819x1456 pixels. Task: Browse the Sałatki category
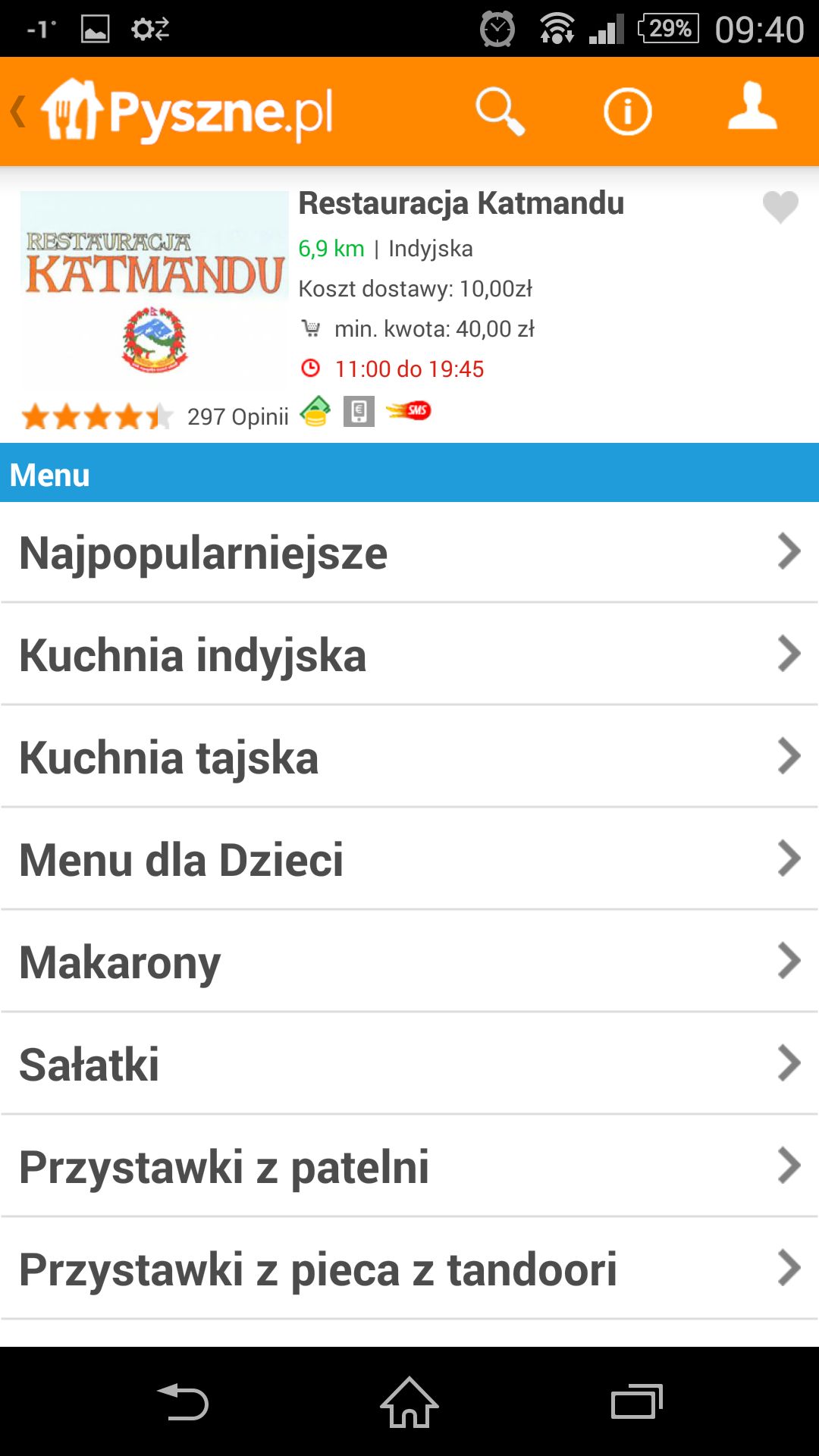[409, 1065]
